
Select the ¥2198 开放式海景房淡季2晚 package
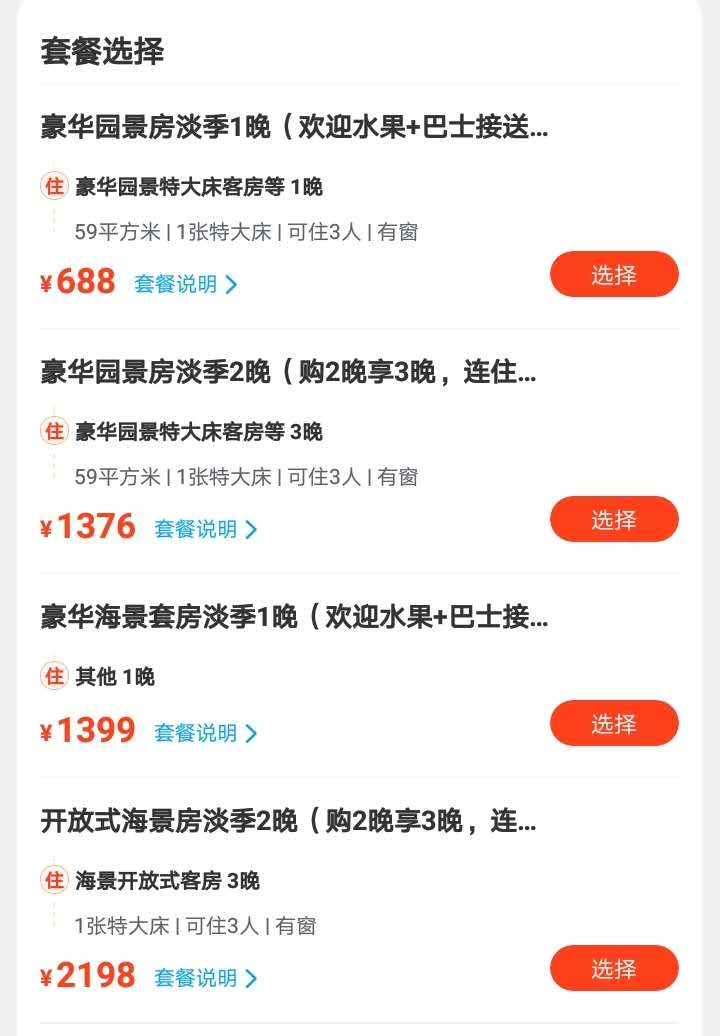[x=614, y=969]
